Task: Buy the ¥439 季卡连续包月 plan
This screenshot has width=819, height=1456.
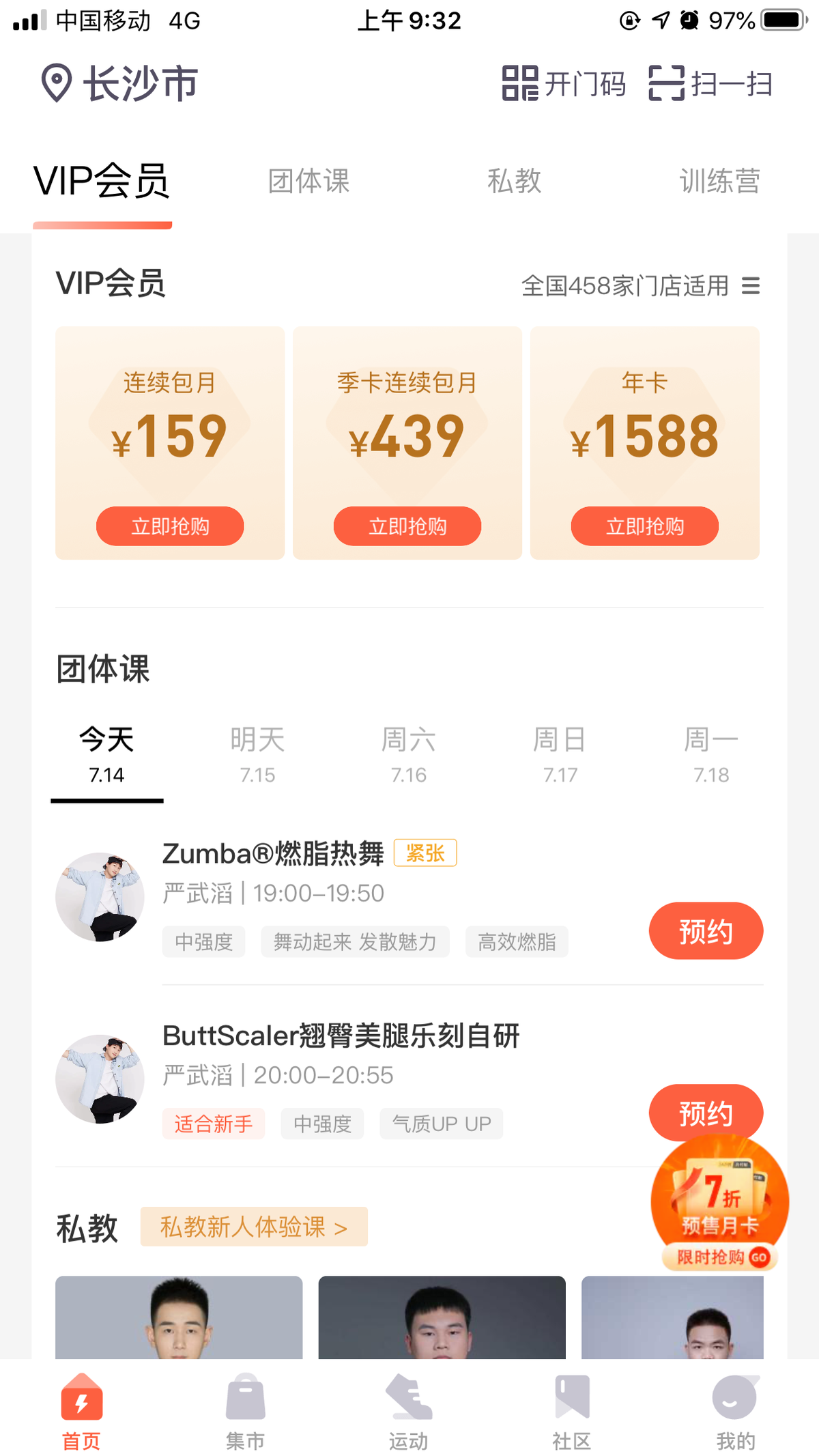Action: coord(407,526)
